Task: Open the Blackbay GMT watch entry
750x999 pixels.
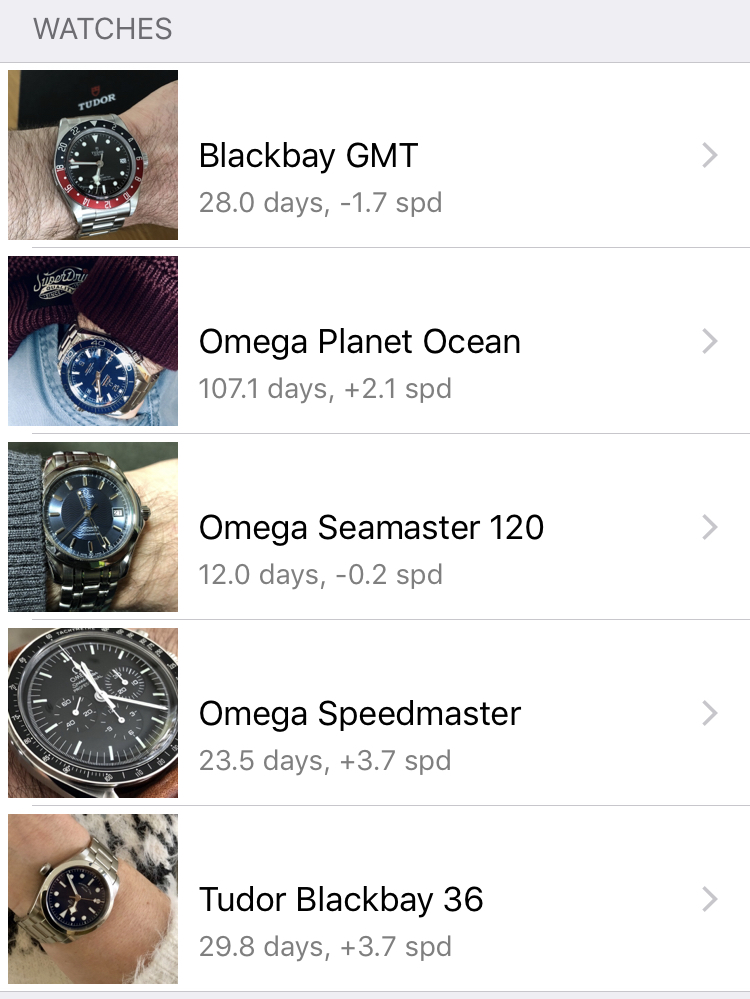Action: pos(374,156)
